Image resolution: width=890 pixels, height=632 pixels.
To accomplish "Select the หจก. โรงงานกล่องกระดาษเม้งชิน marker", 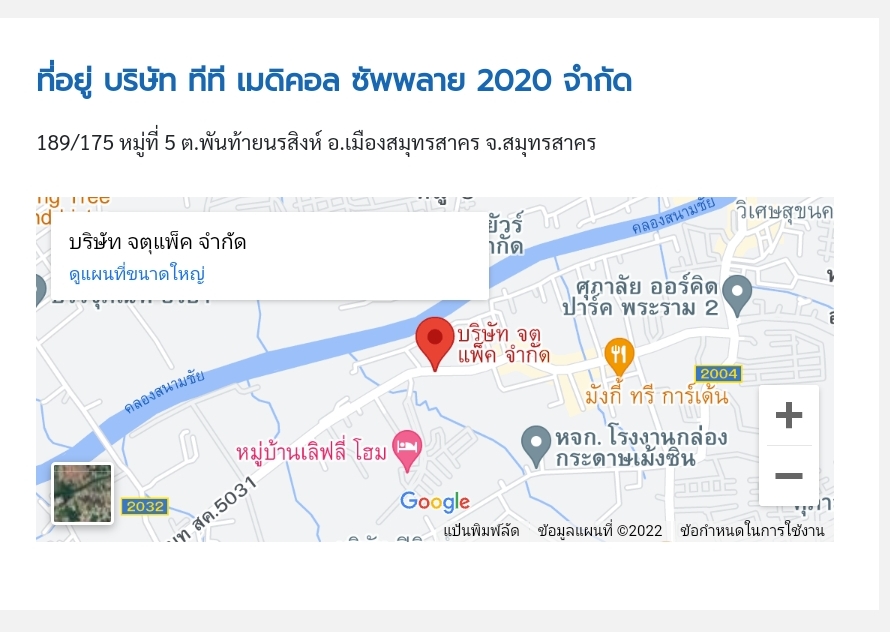I will click(537, 441).
